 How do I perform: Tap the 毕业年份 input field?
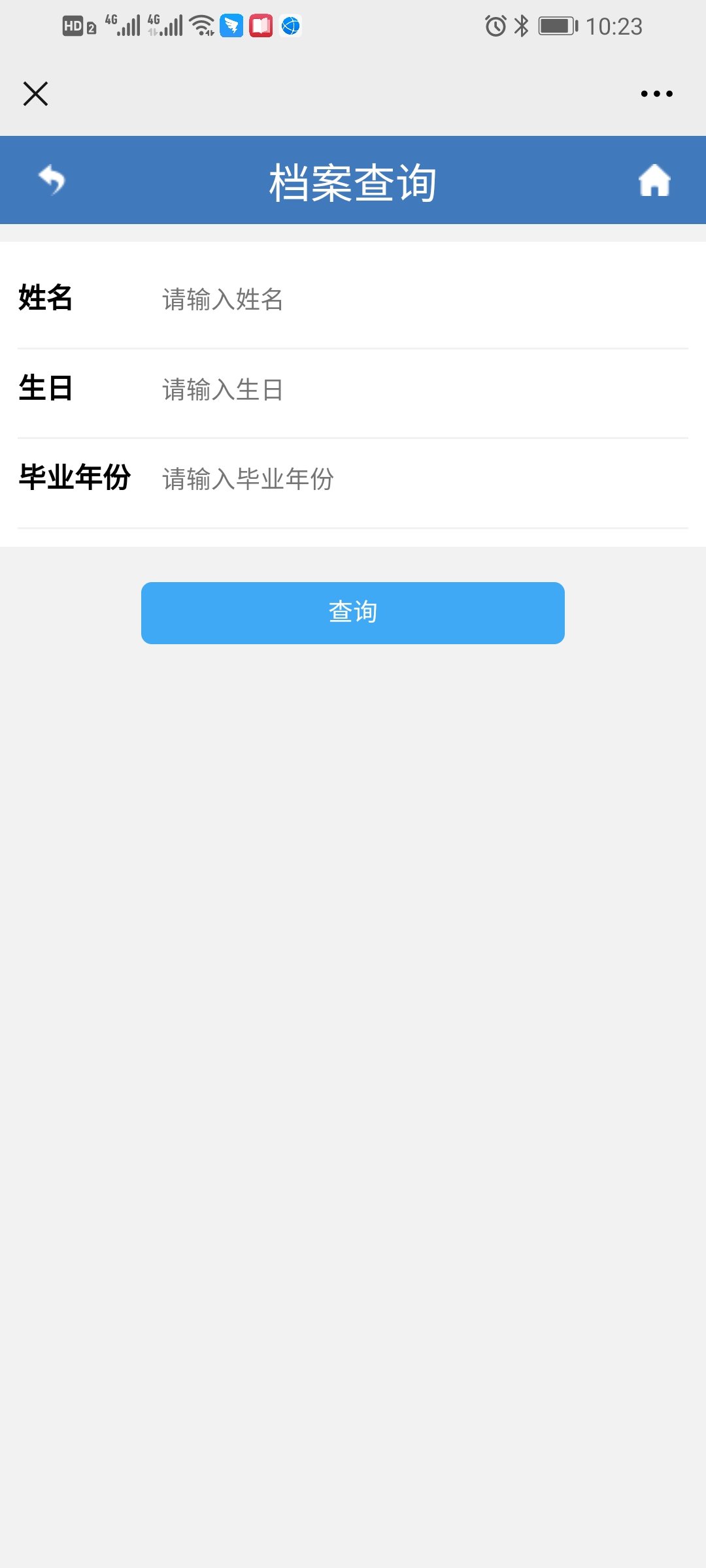418,479
